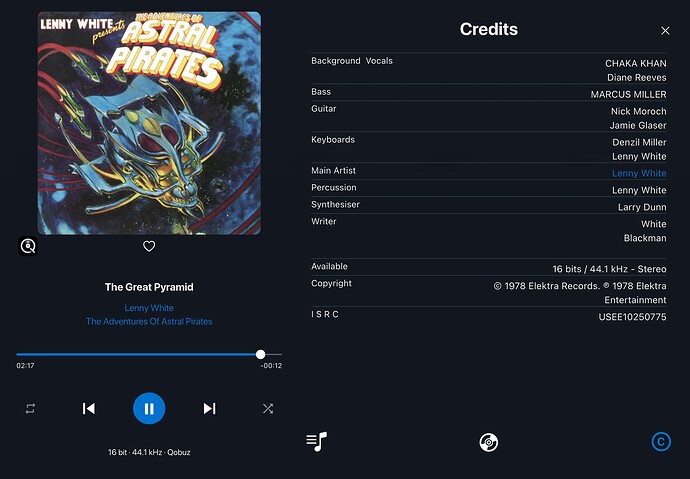This screenshot has width=690, height=479.
Task: Show the play queue list
Action: point(316,441)
